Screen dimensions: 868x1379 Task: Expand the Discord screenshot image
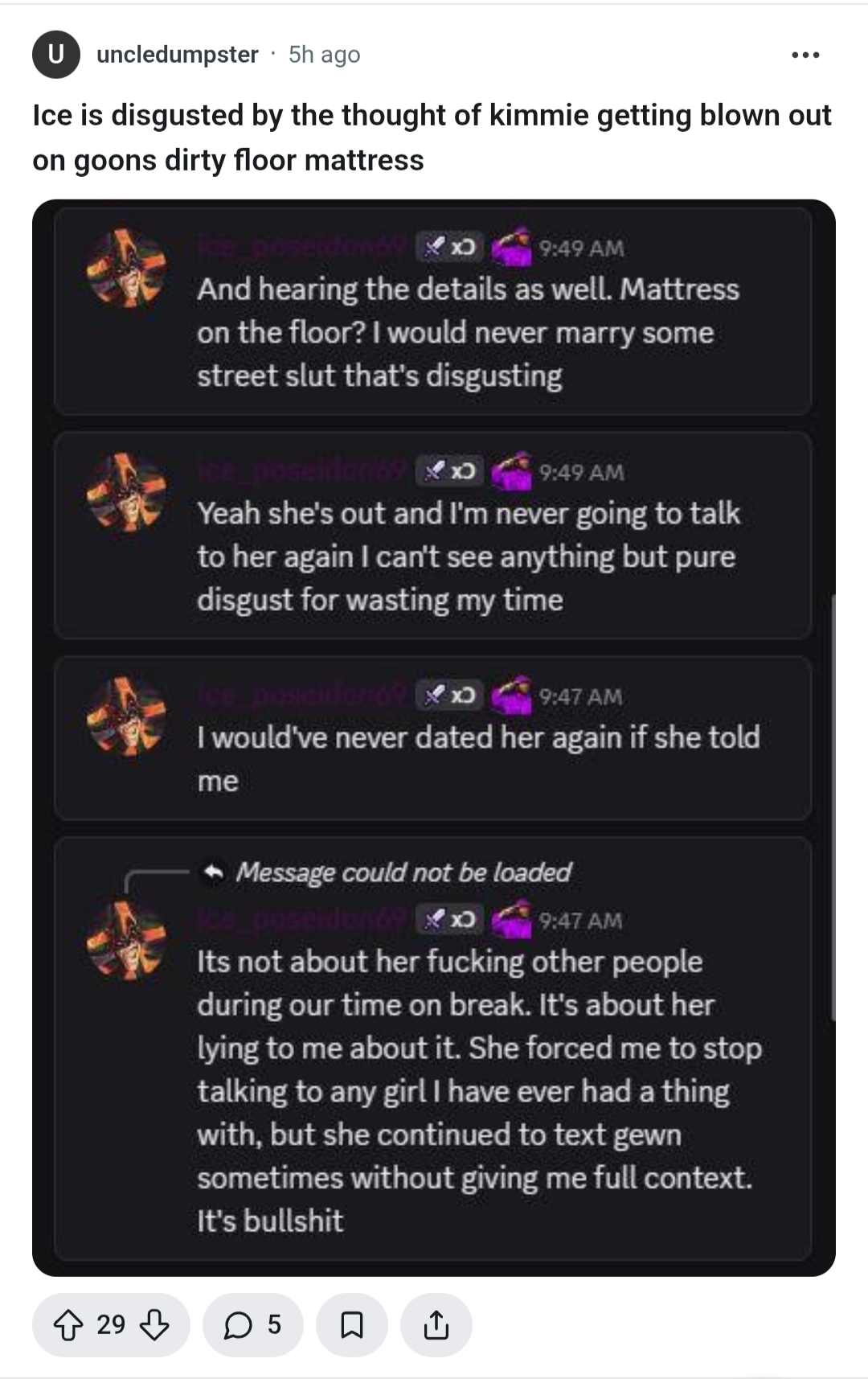coord(434,737)
